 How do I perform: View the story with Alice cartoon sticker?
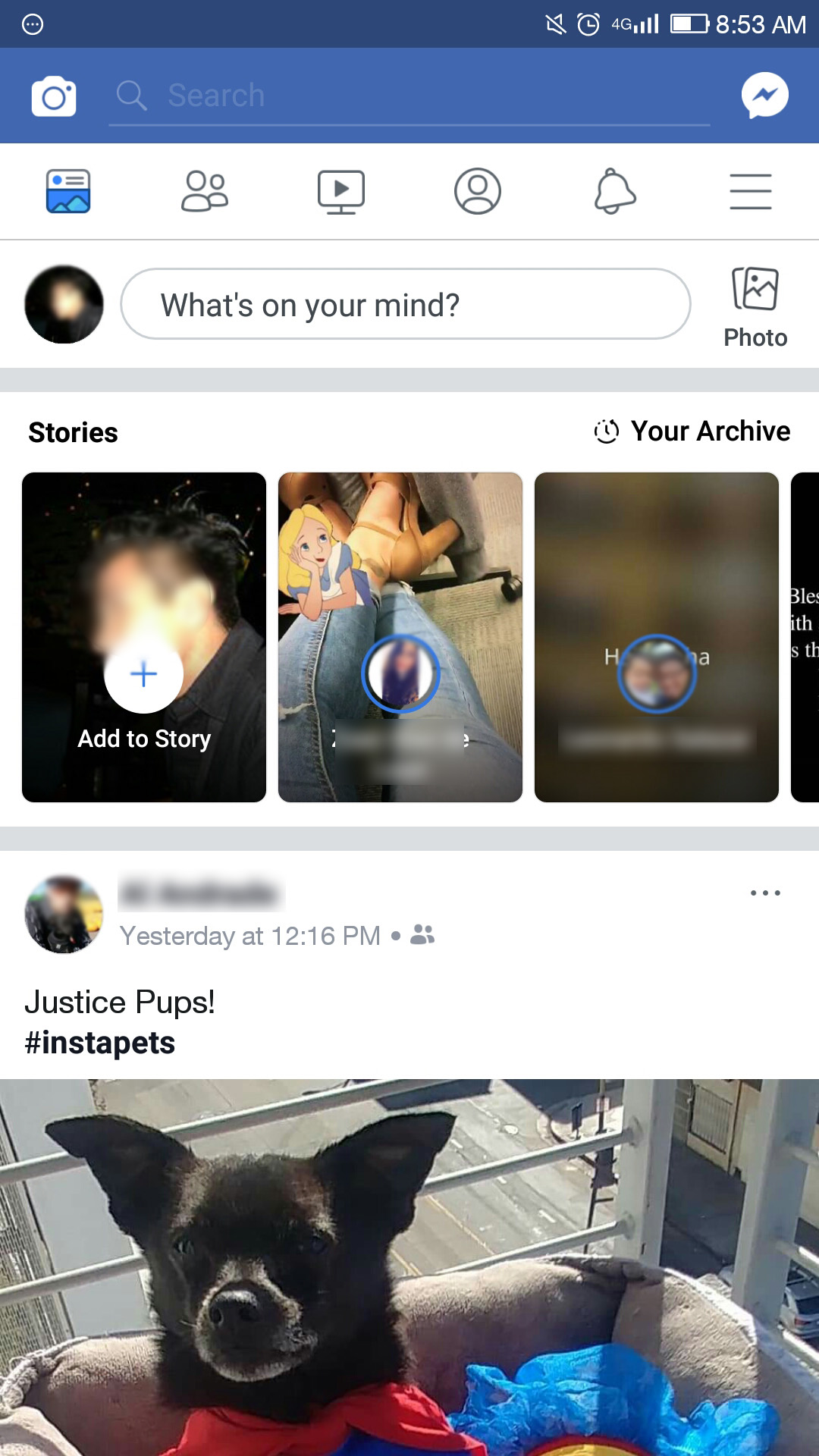(400, 637)
